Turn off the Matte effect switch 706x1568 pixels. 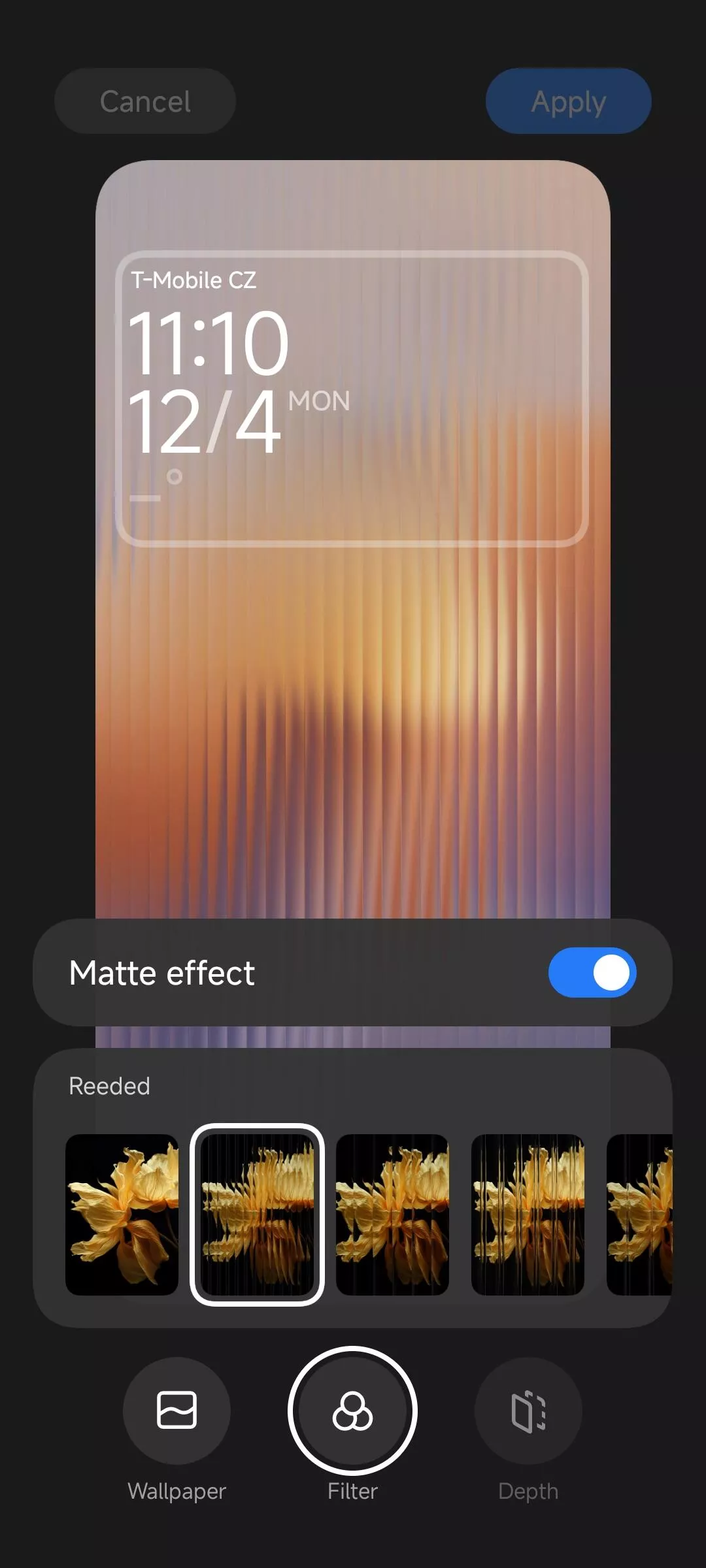pyautogui.click(x=592, y=972)
